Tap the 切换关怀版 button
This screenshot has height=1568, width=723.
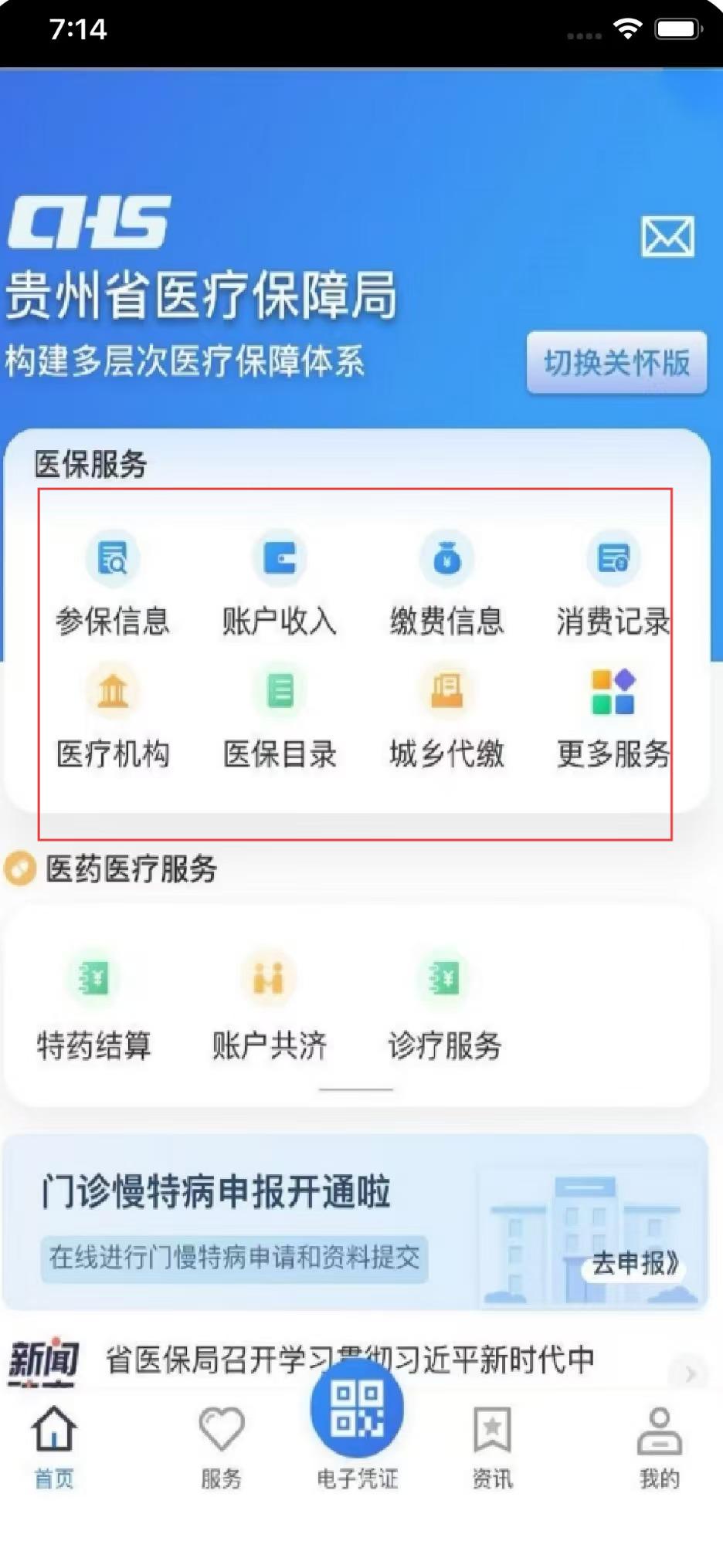click(x=616, y=363)
